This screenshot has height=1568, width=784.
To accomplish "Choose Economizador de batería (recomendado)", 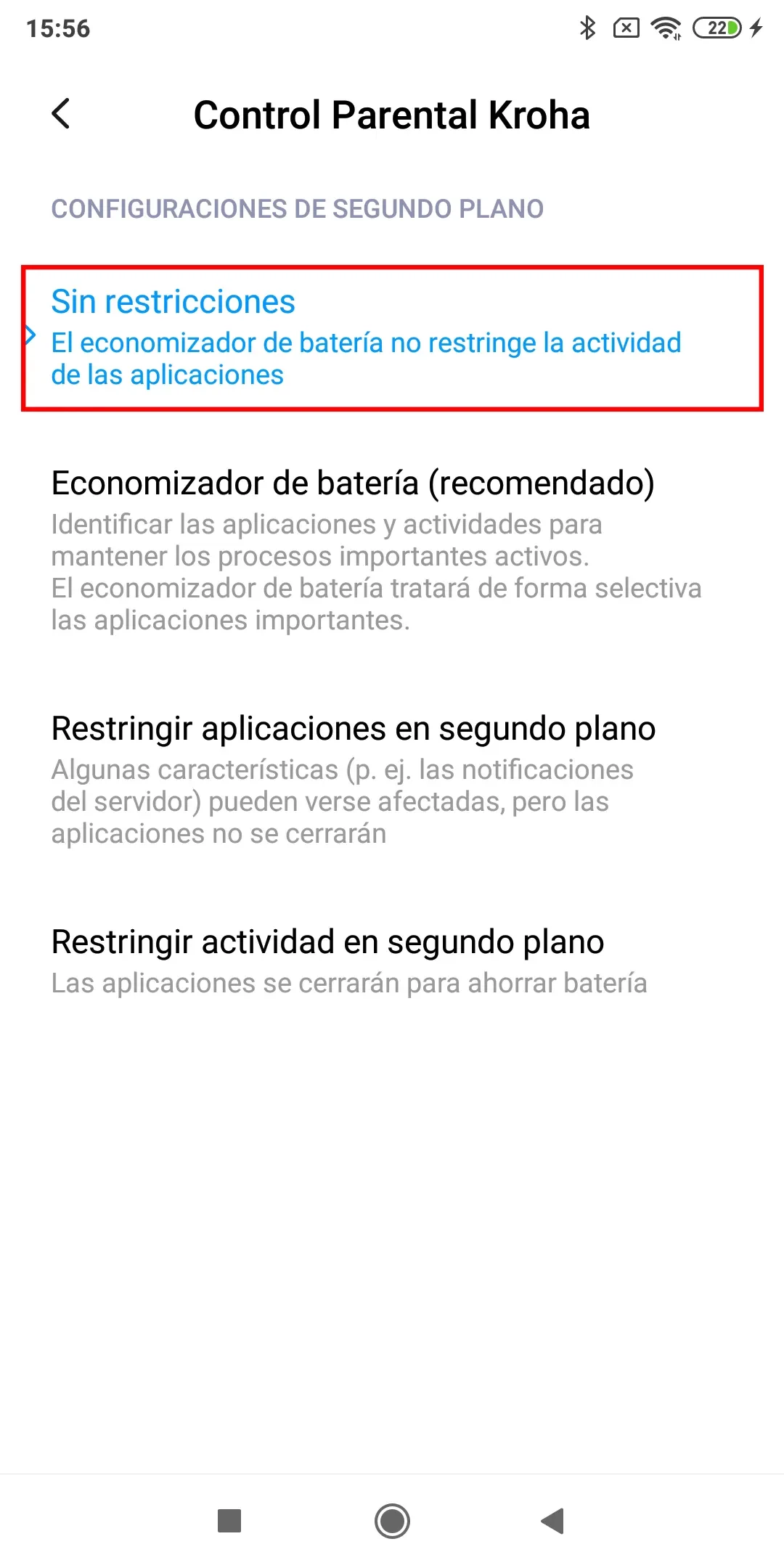I will [x=392, y=550].
